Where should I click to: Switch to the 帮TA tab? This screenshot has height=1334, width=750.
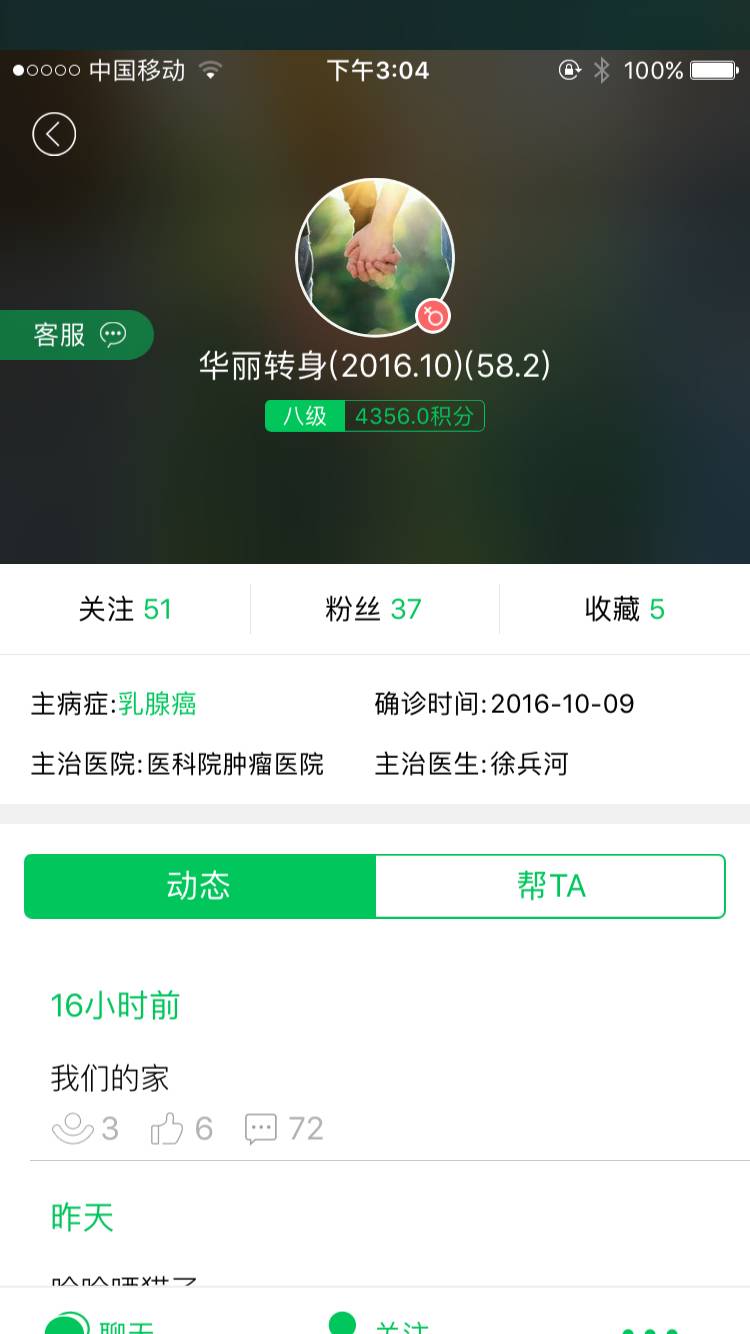[550, 886]
